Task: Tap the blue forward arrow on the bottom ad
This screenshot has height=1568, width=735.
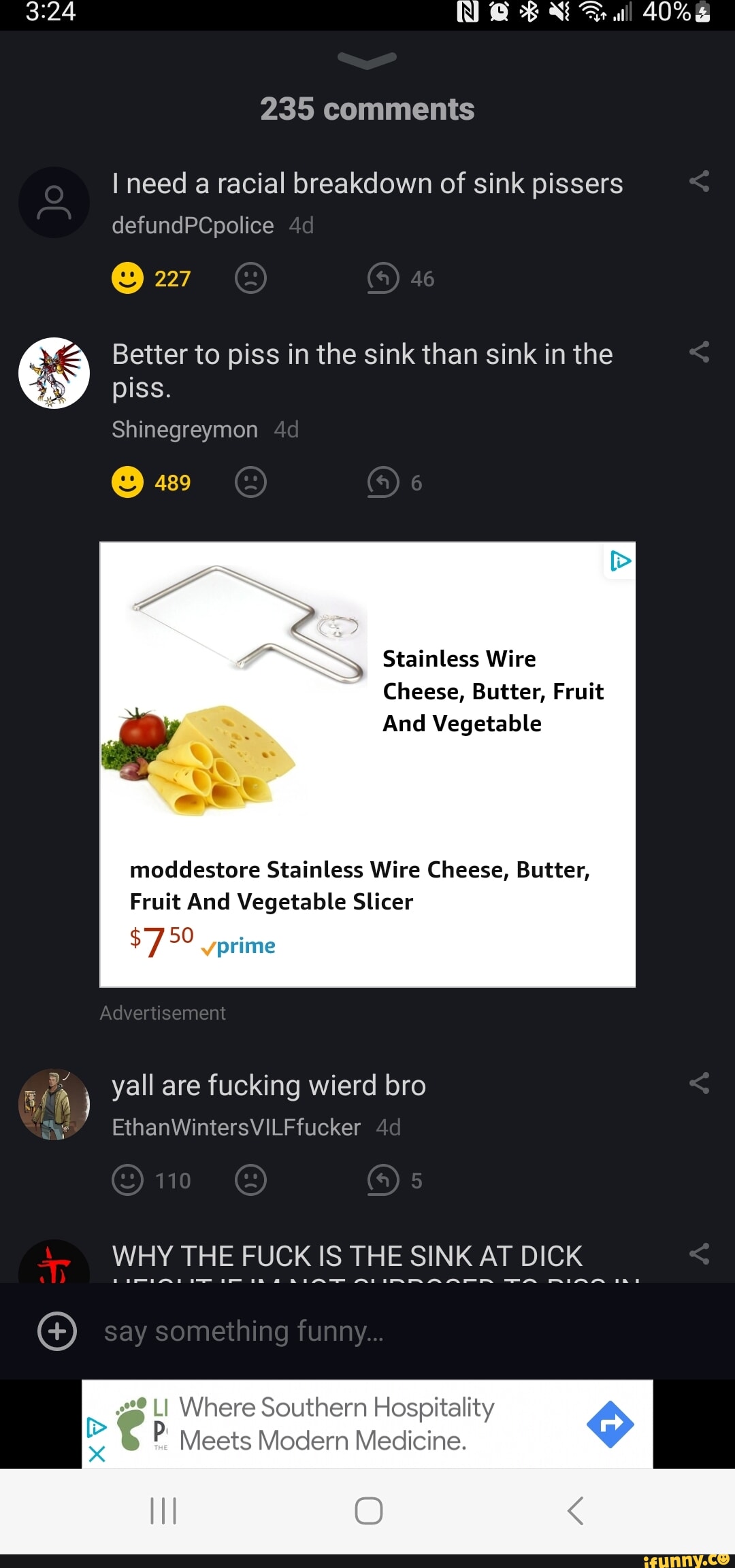Action: (x=610, y=1425)
